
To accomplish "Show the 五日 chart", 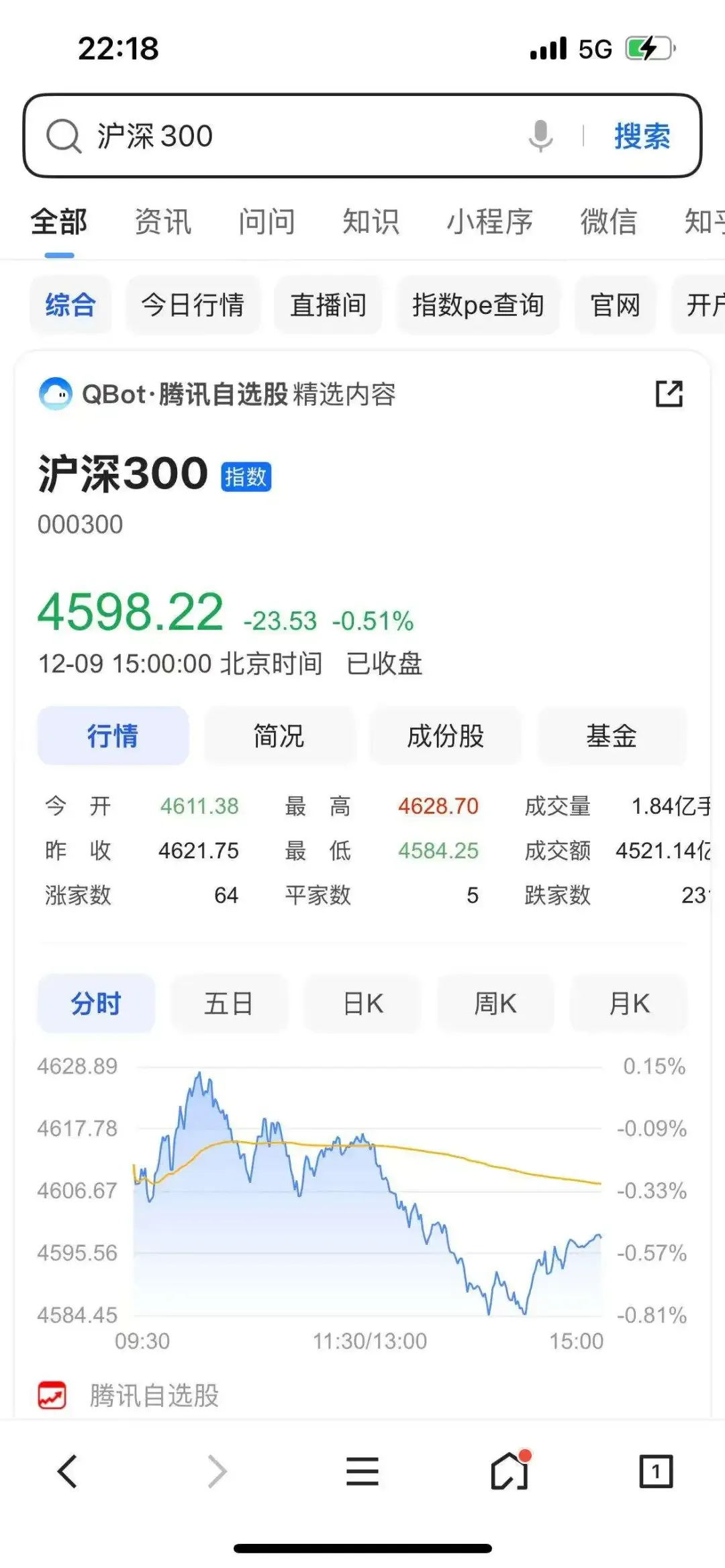I will pyautogui.click(x=228, y=1004).
